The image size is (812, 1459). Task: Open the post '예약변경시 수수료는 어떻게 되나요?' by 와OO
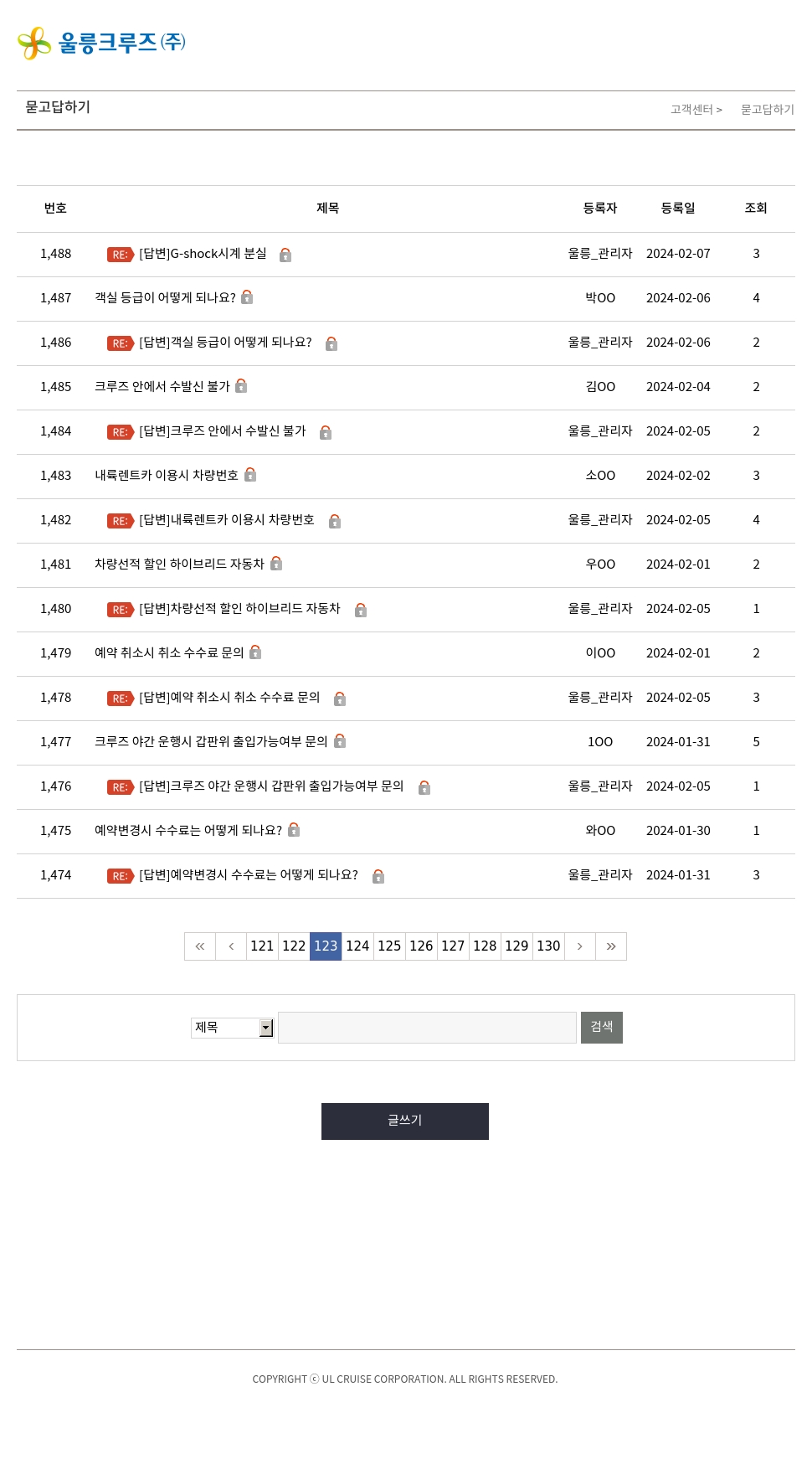pos(188,831)
